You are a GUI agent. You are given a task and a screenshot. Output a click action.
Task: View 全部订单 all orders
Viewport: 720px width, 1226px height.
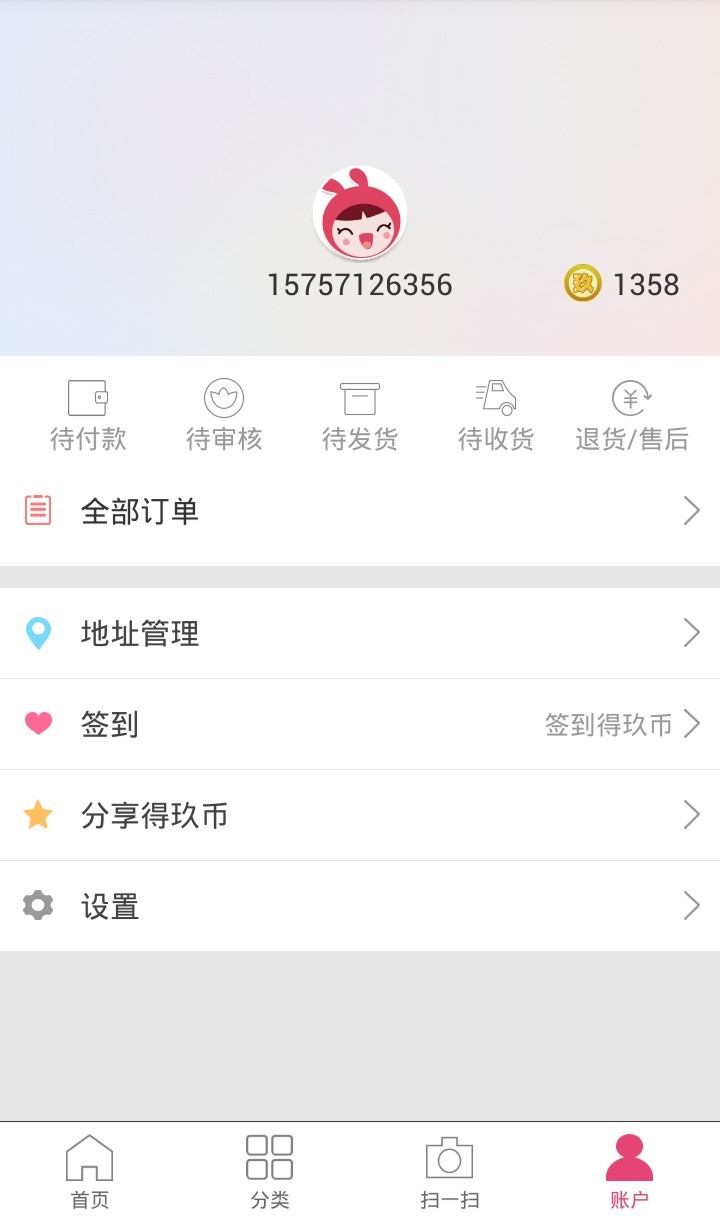(360, 511)
